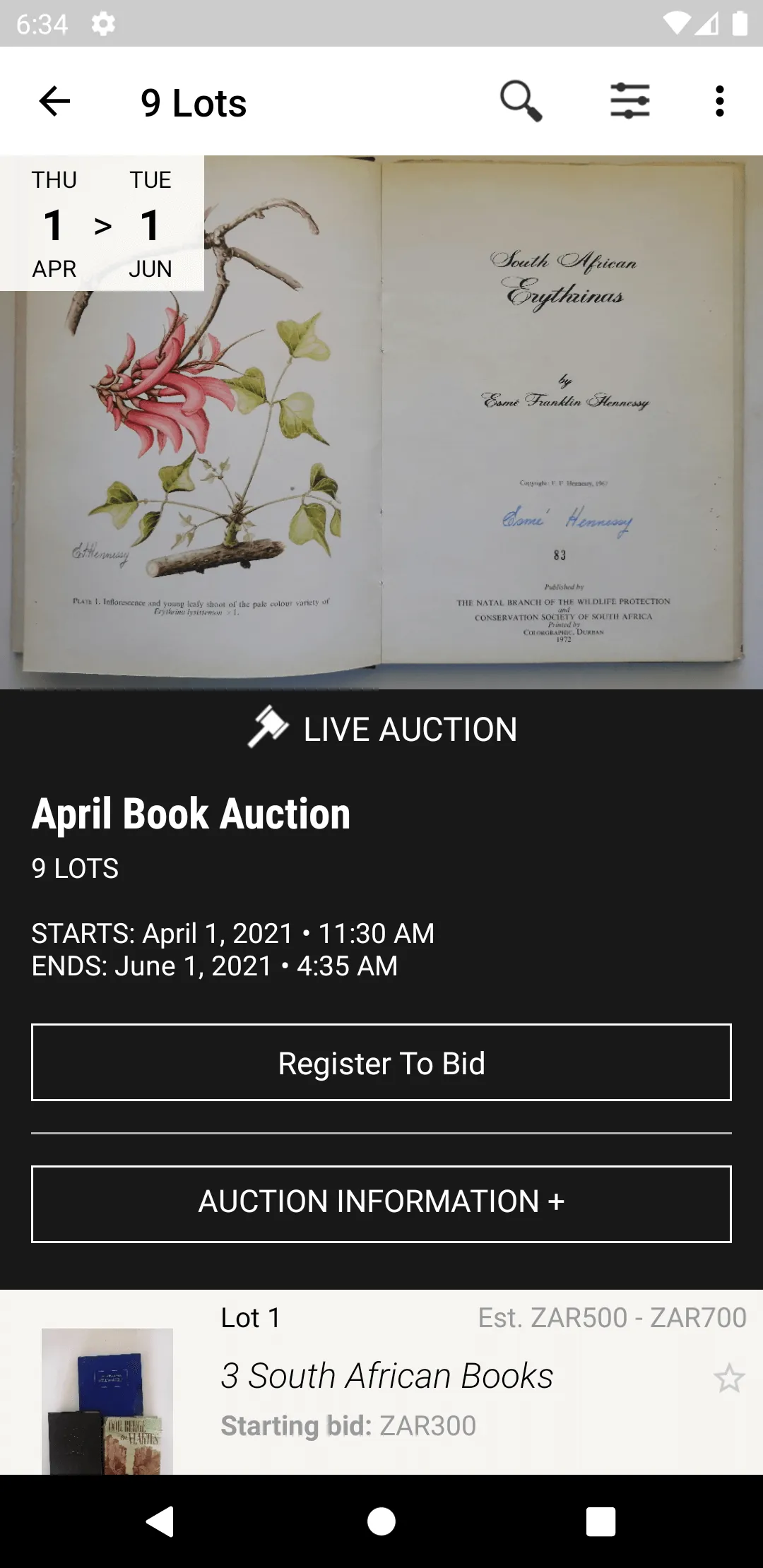Star Lot 1 as a favorite

click(x=728, y=1379)
